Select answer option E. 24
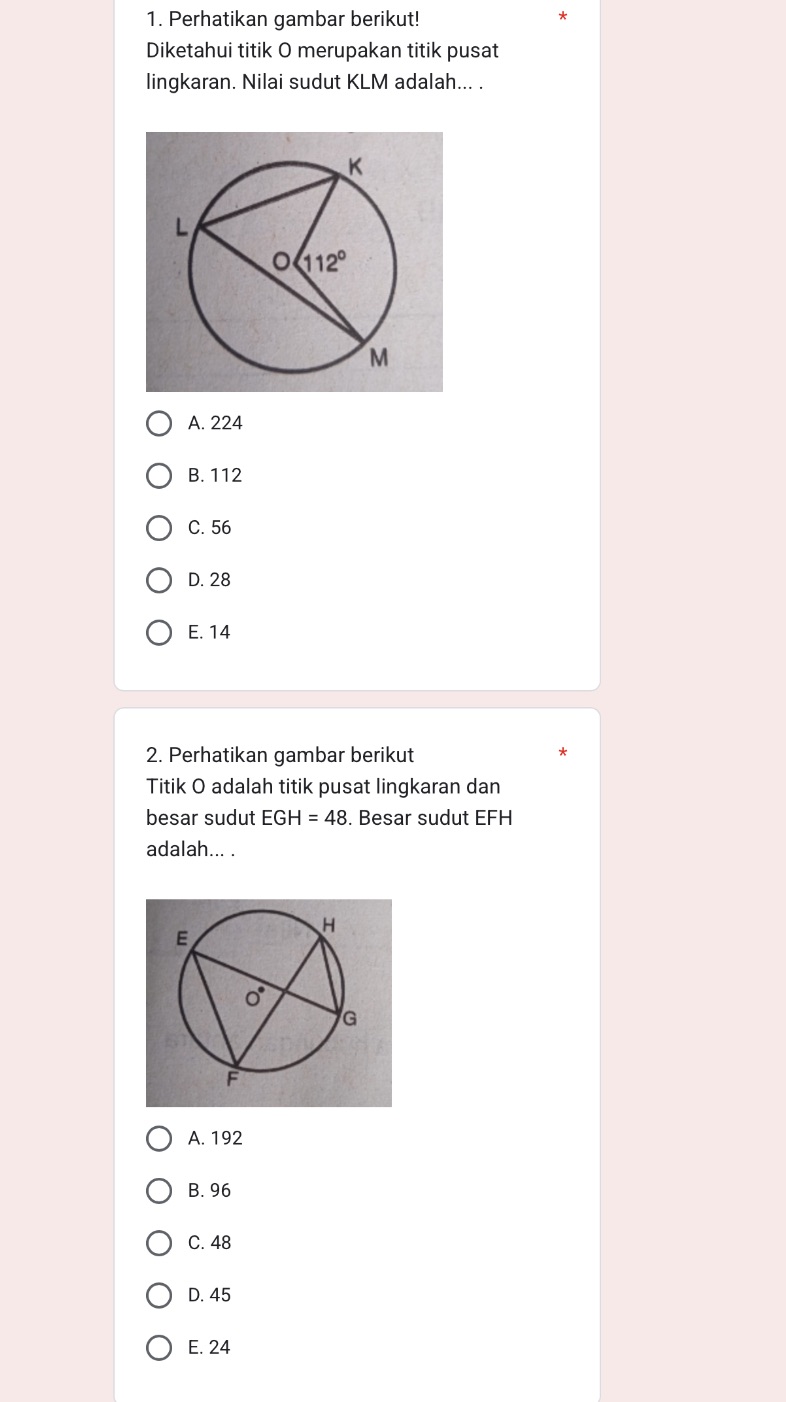This screenshot has height=1402, width=786. (159, 1347)
